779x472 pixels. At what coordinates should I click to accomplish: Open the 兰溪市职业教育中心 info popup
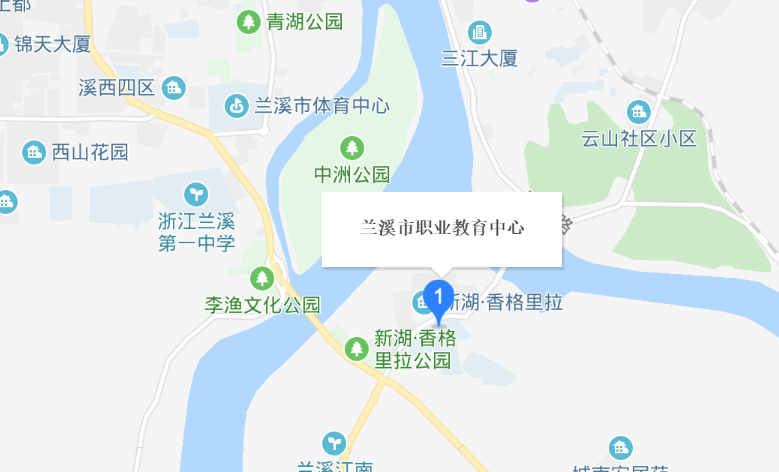click(x=442, y=229)
